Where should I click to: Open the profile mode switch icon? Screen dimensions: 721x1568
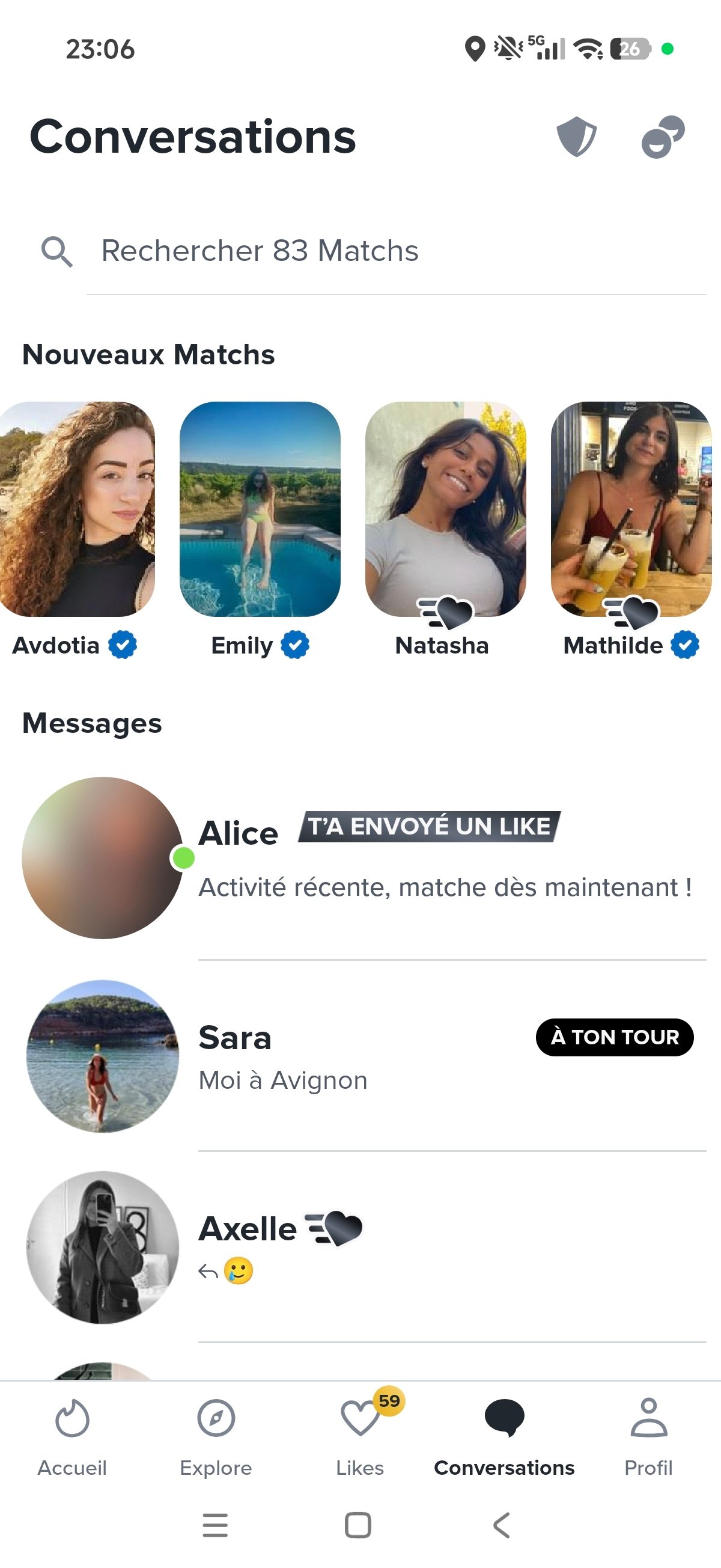pos(663,136)
